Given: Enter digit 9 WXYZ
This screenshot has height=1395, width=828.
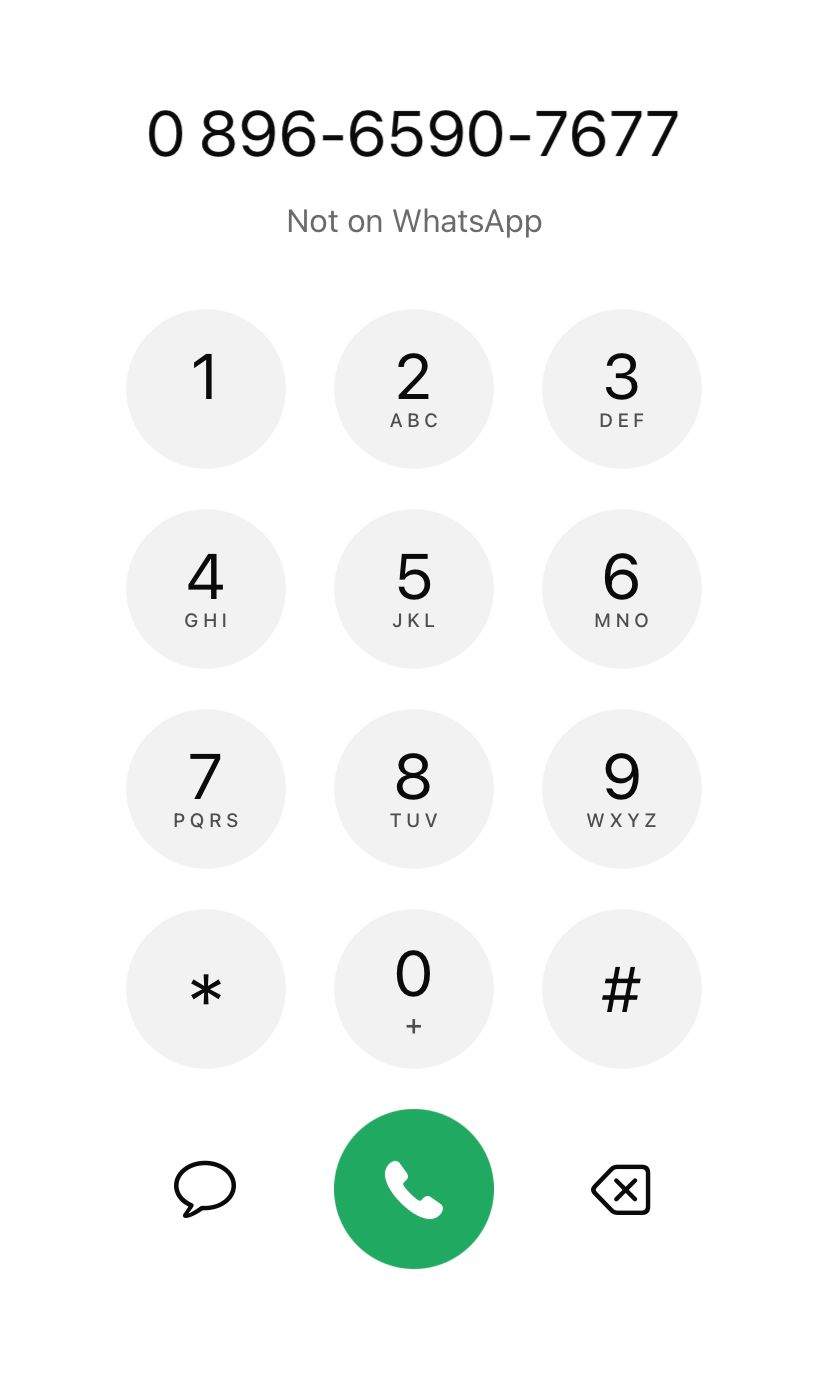Looking at the screenshot, I should pos(621,788).
